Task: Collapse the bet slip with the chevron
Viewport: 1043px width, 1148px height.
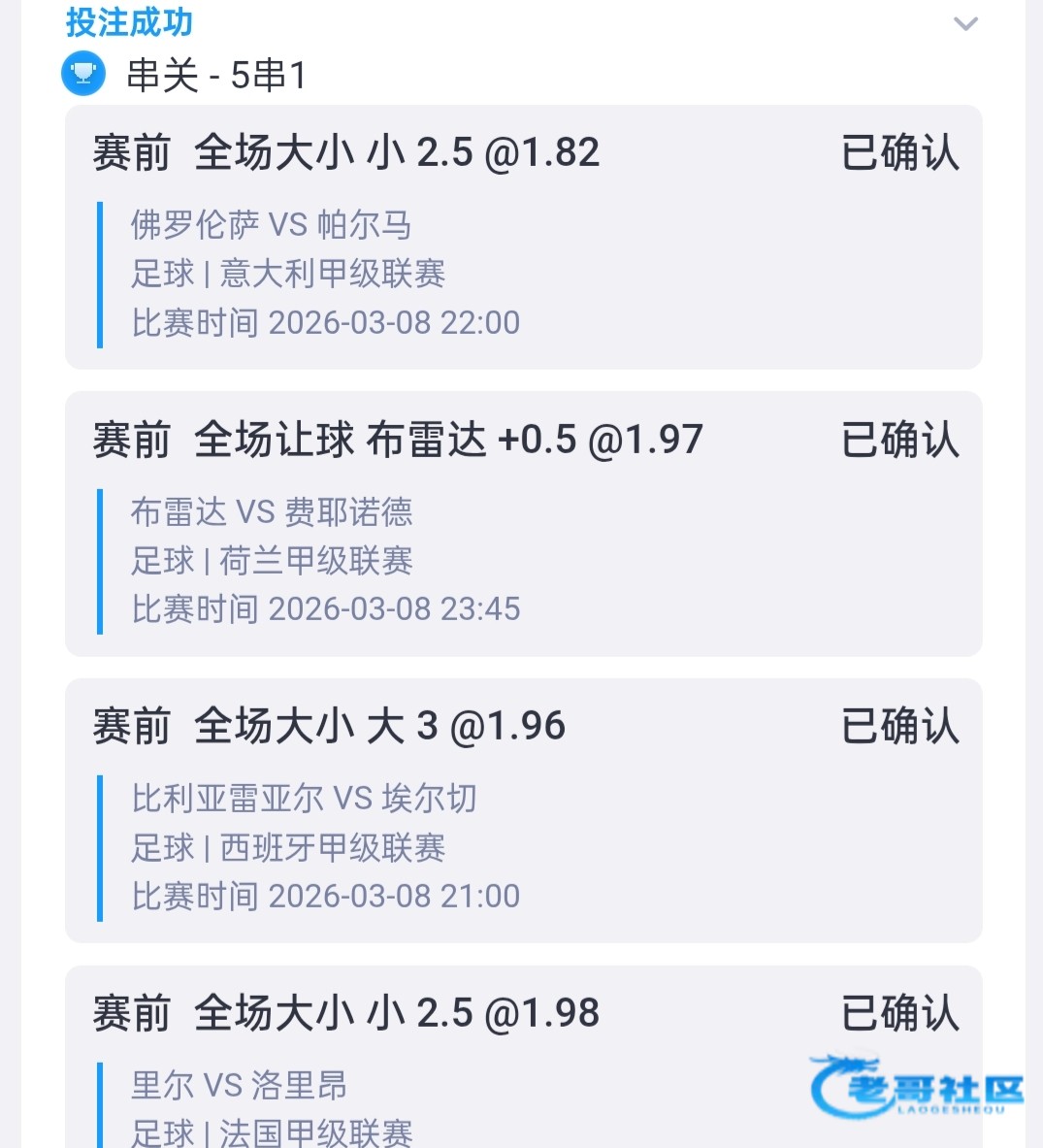Action: (965, 24)
